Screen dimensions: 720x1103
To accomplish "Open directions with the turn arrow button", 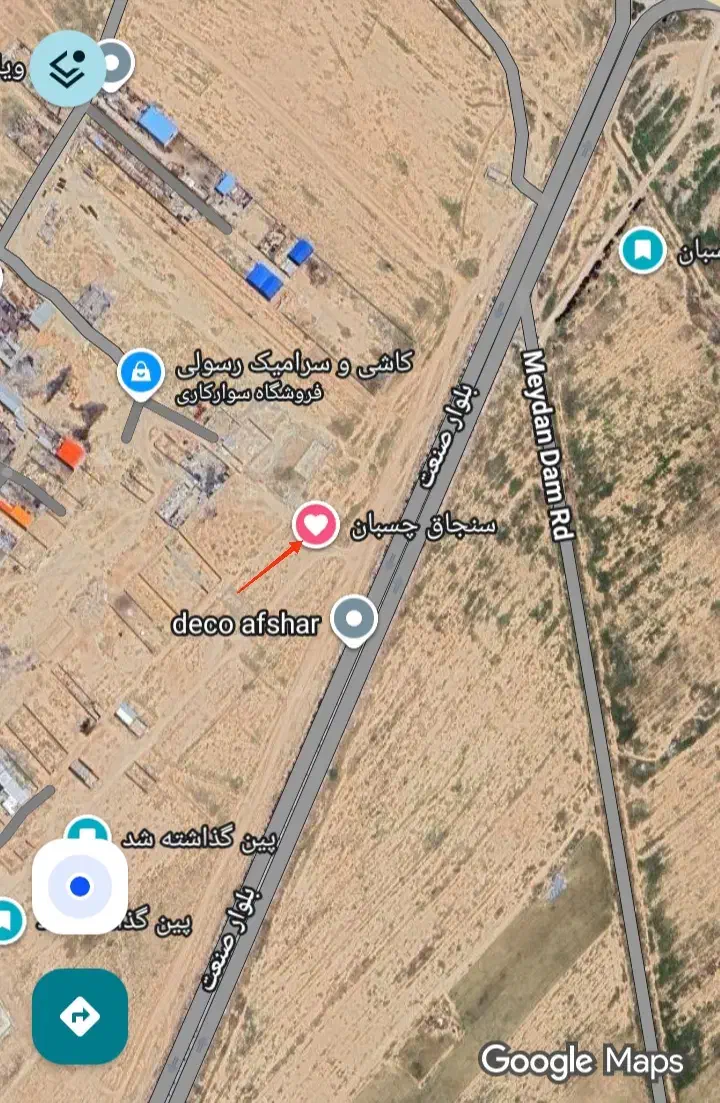I will pos(80,1016).
